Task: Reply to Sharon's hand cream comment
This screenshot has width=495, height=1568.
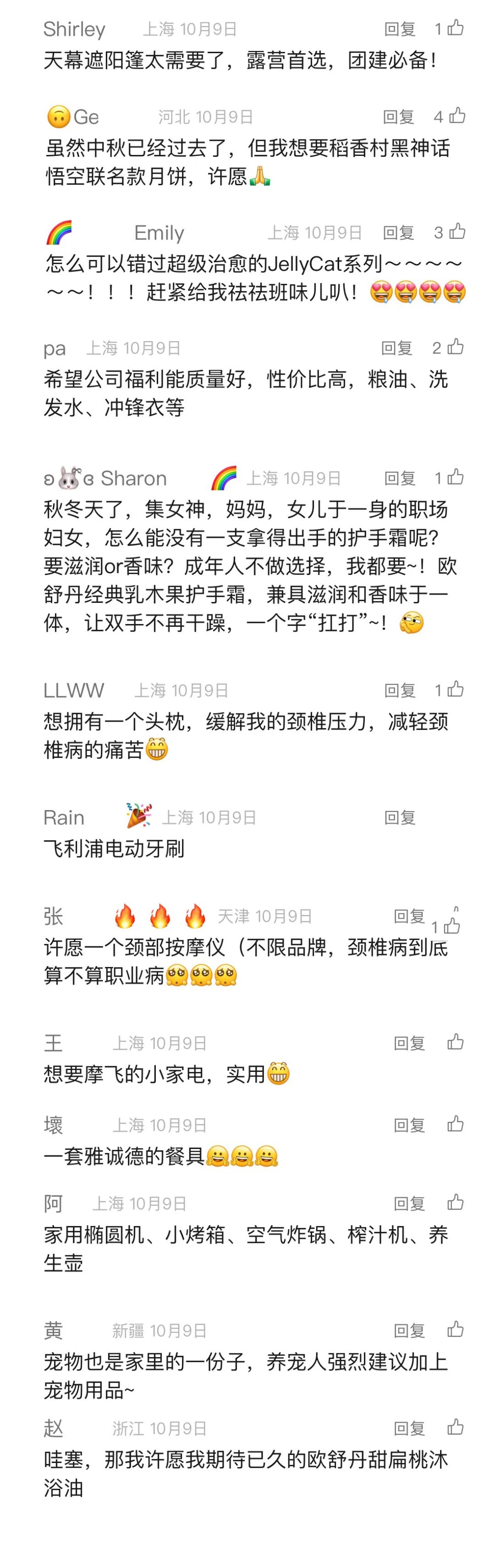Action: tap(399, 478)
